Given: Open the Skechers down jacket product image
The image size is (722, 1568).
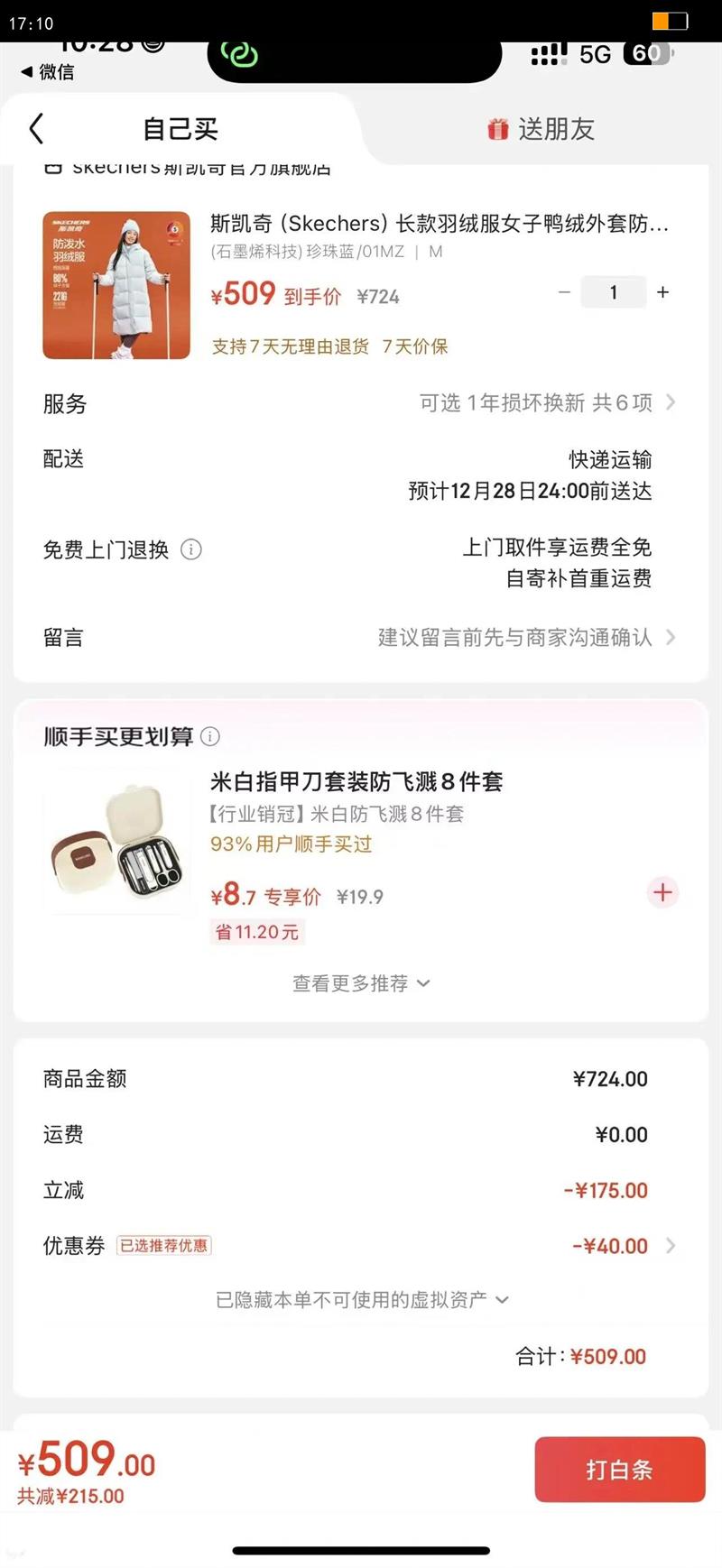Looking at the screenshot, I should 116,285.
